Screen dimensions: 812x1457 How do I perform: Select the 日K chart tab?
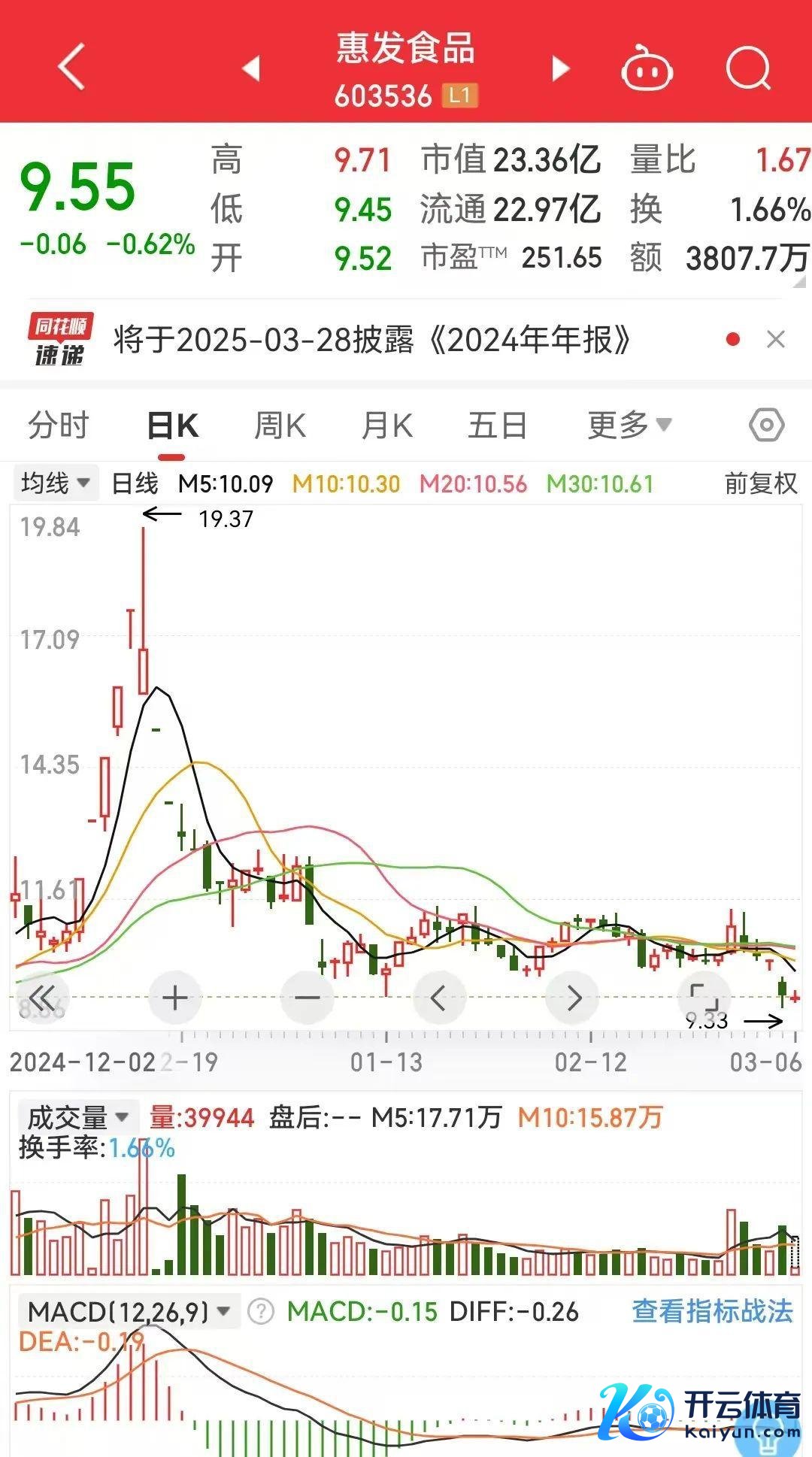pos(172,426)
